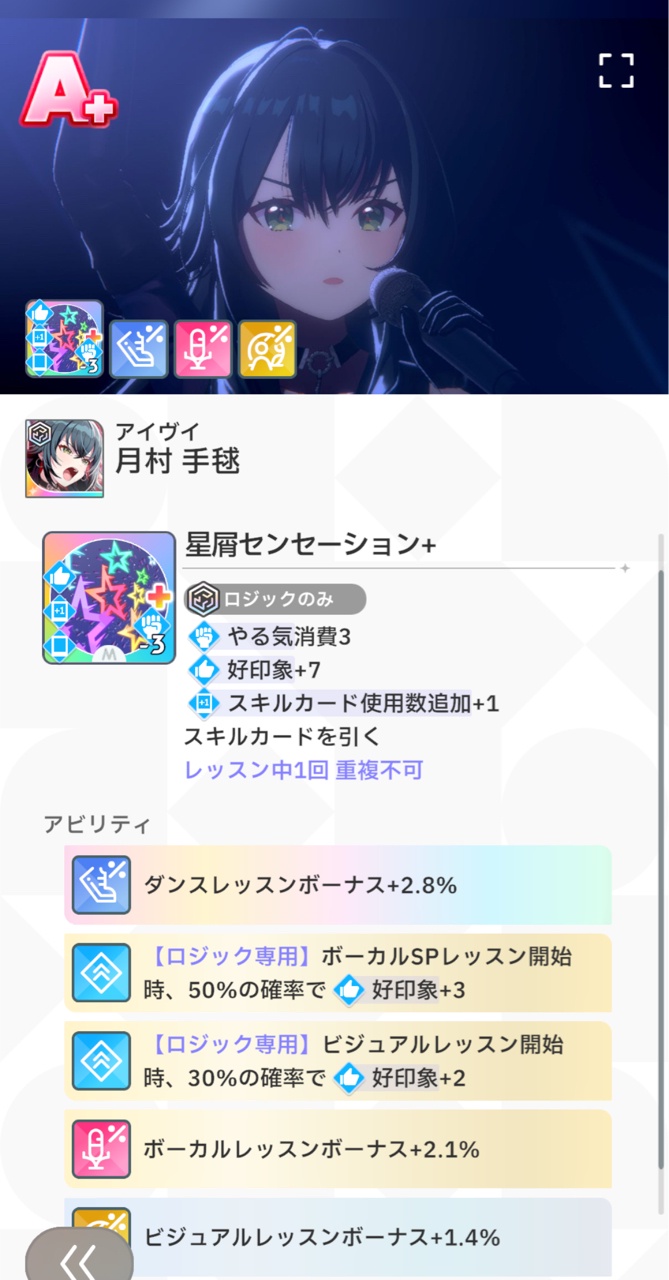Open ボーカルレッスンボーナス+2.1% ability row
669x1280 pixels.
(x=338, y=1149)
